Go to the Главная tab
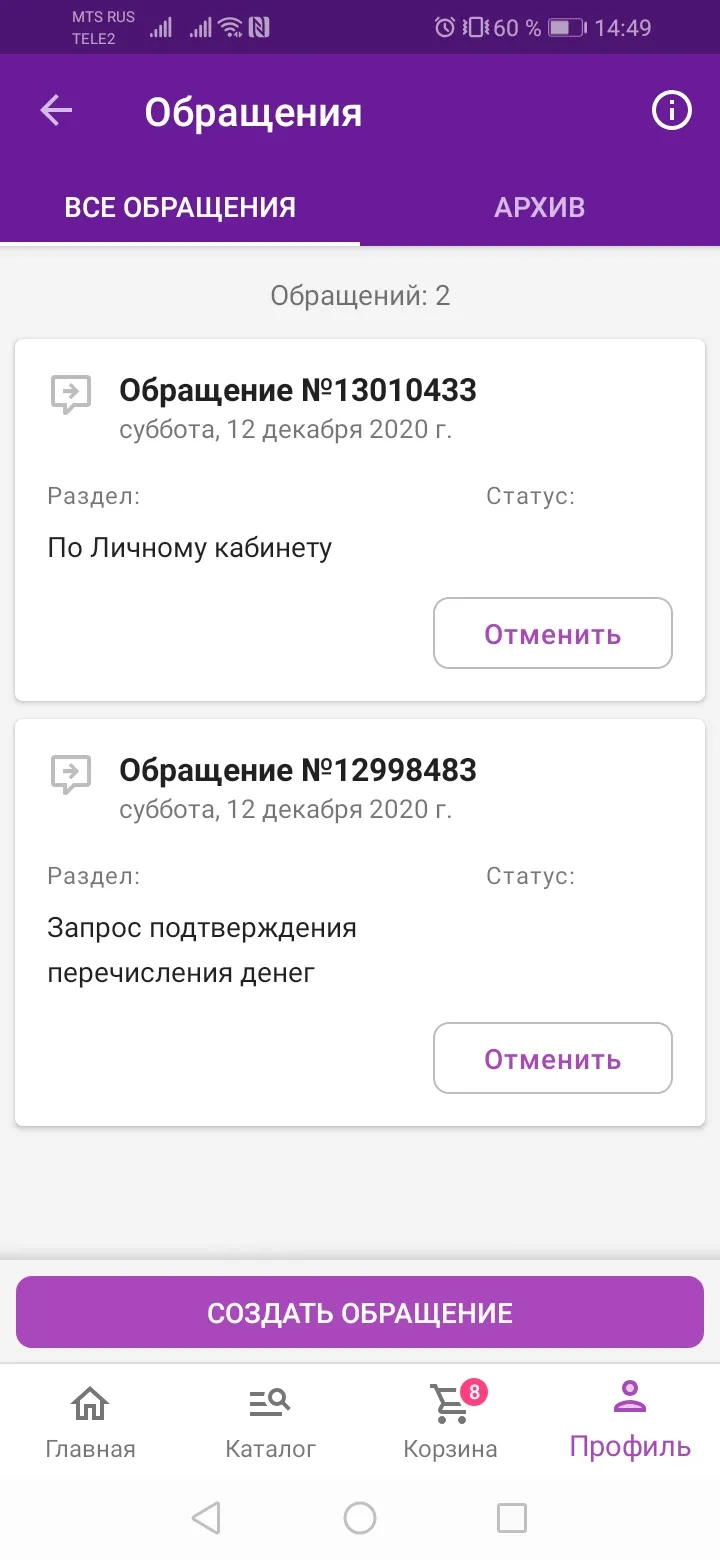Screen dimensions: 720x1560 pyautogui.click(x=90, y=1420)
